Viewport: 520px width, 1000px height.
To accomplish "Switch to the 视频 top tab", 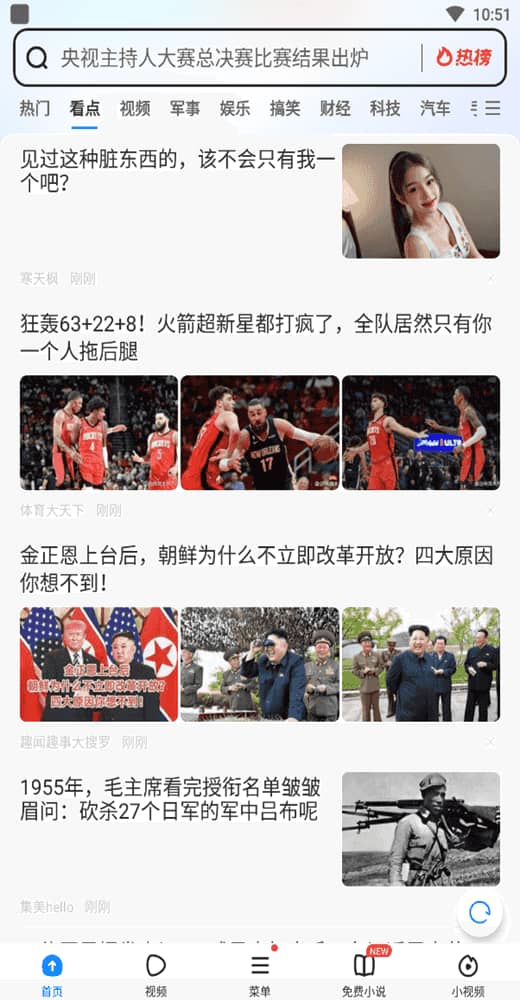I will tap(135, 108).
